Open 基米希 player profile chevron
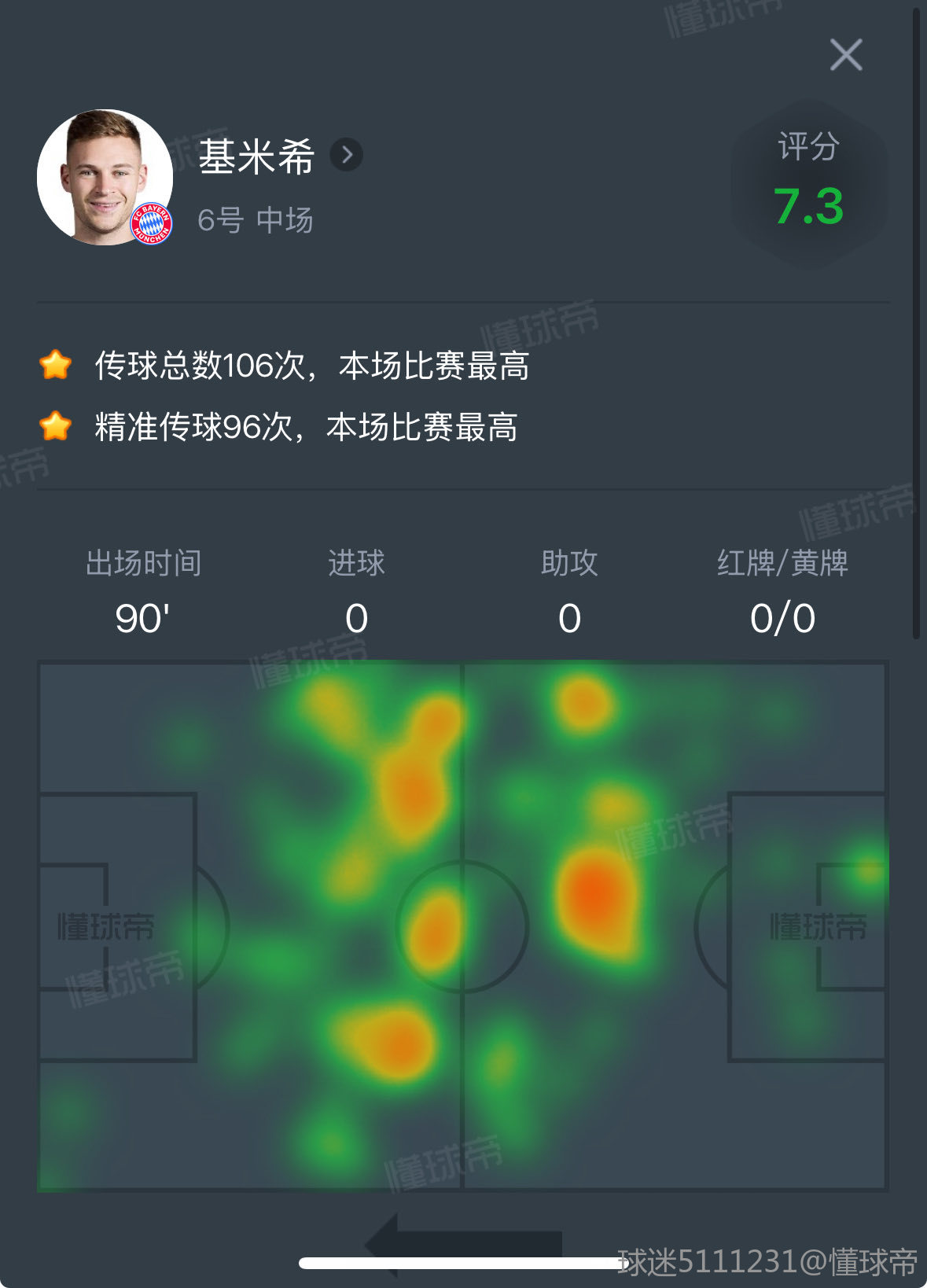 pos(347,155)
